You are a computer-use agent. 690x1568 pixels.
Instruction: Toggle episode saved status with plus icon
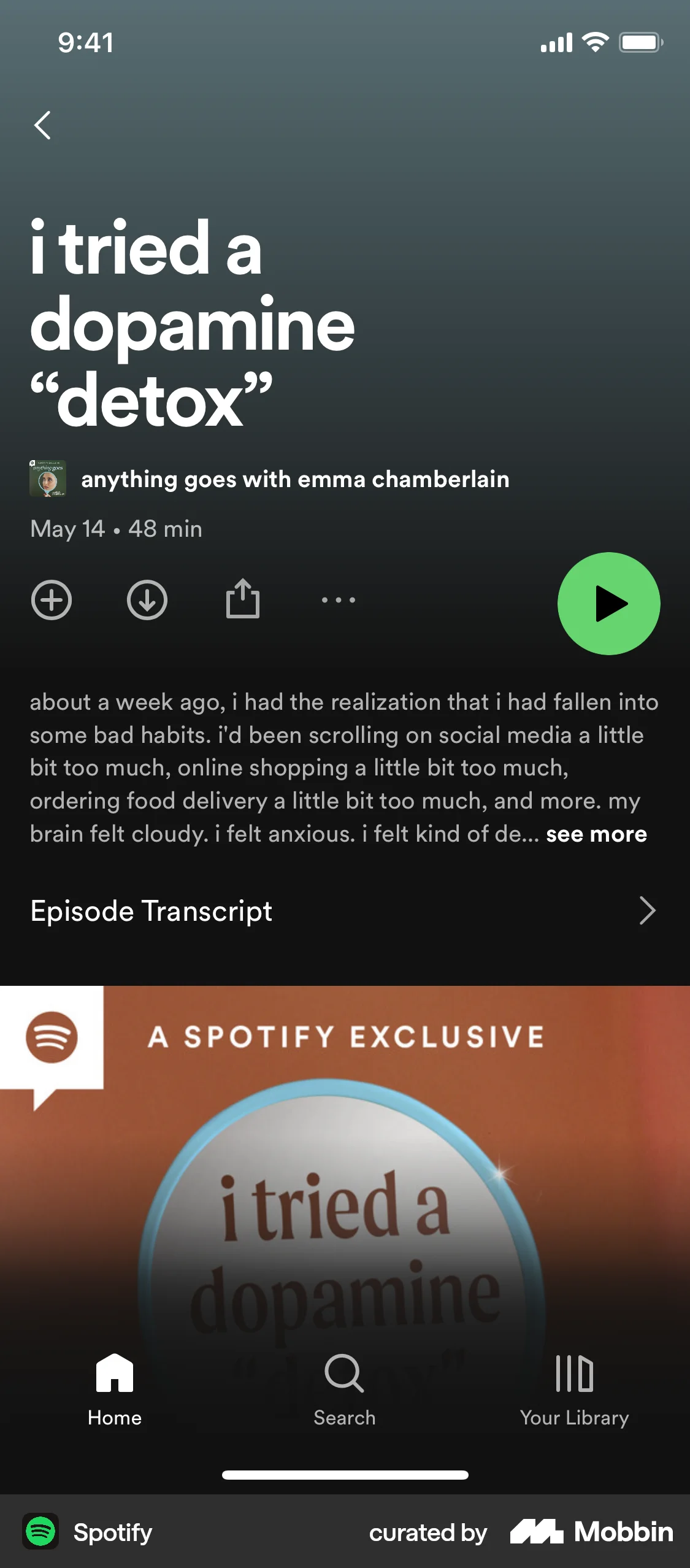coord(52,601)
